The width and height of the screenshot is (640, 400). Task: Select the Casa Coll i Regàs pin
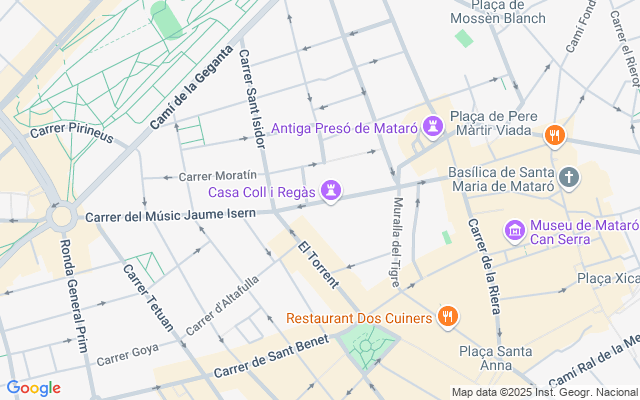pyautogui.click(x=332, y=190)
